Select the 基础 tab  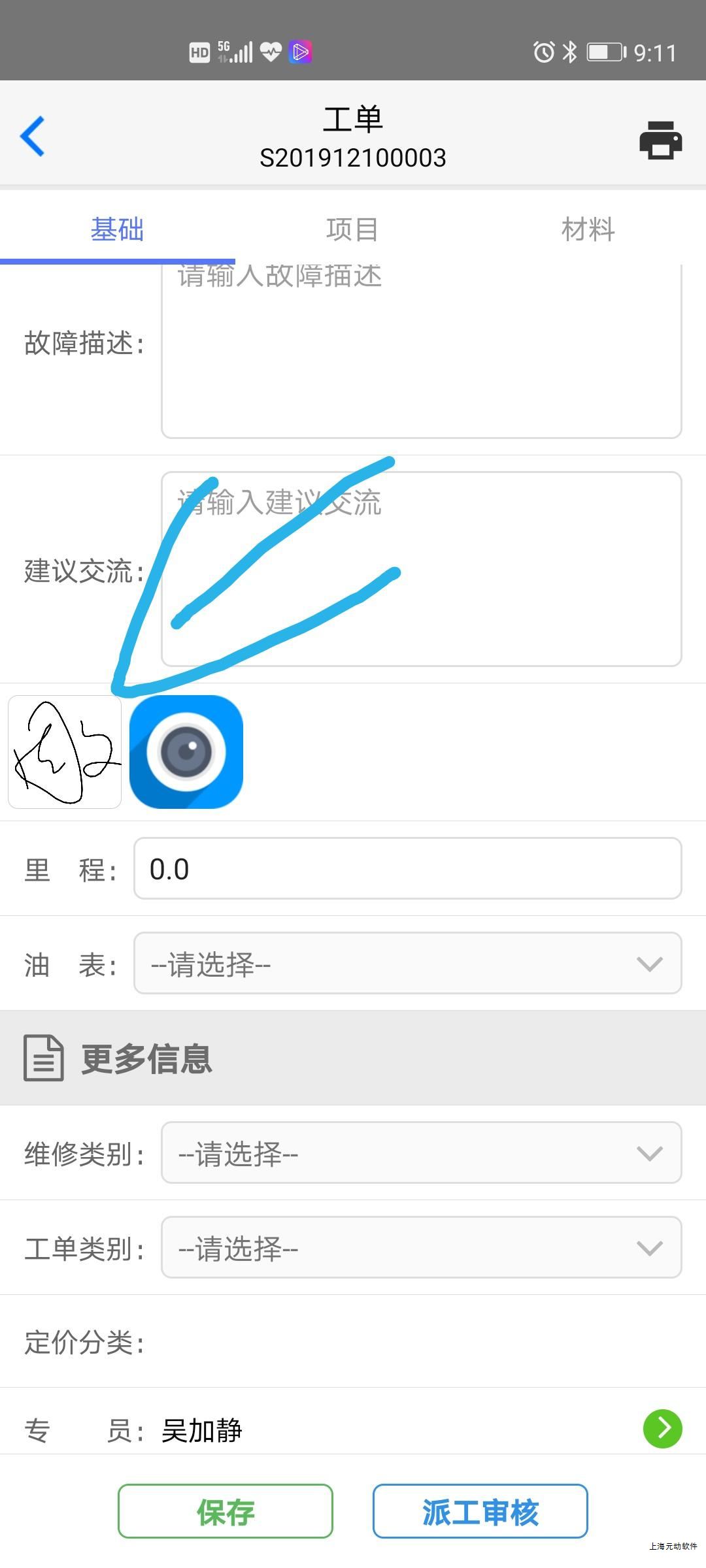tap(117, 229)
